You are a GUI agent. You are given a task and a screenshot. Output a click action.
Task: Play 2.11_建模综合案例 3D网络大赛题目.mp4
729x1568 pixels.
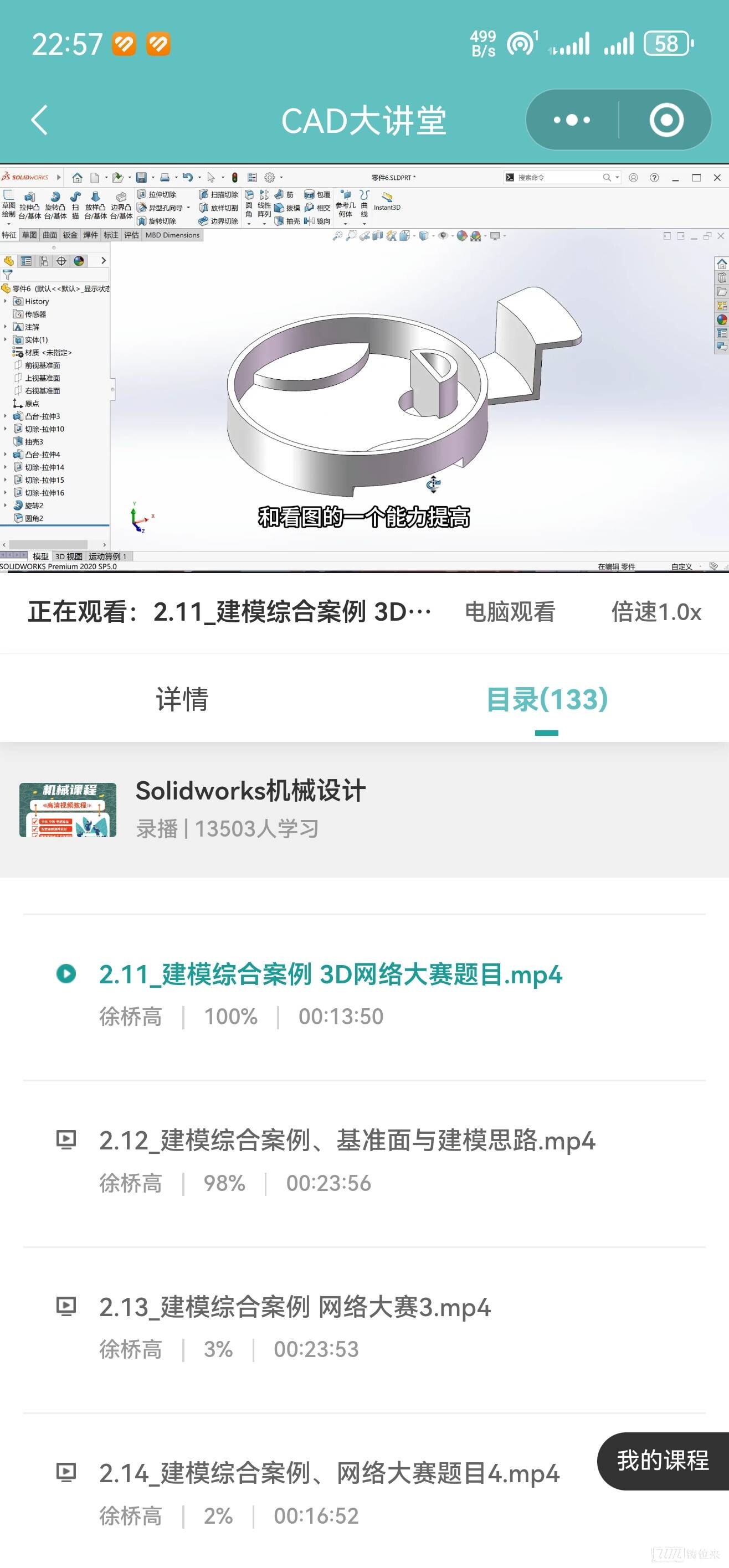click(x=330, y=975)
